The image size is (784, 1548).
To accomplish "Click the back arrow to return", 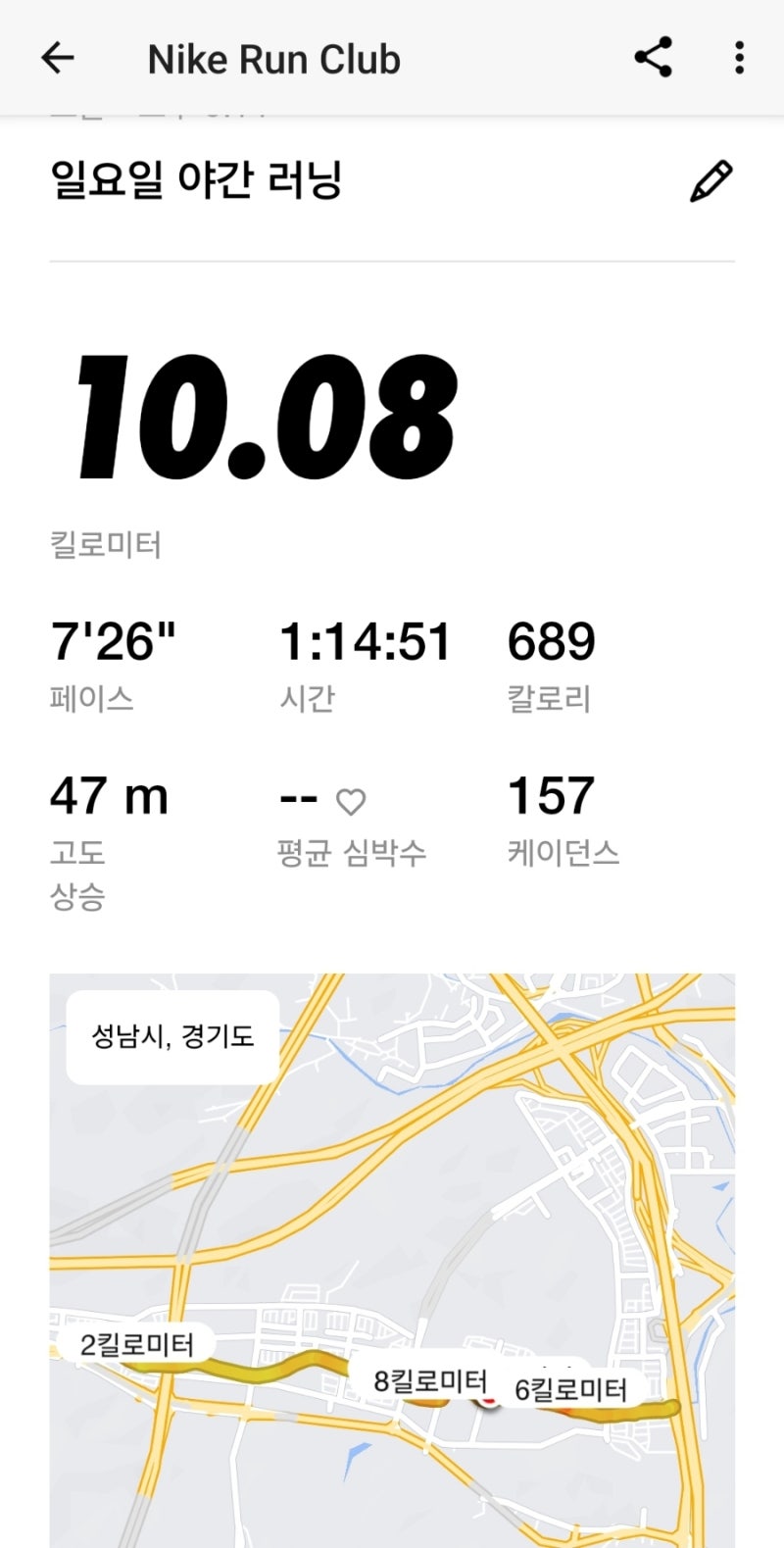I will 58,57.
